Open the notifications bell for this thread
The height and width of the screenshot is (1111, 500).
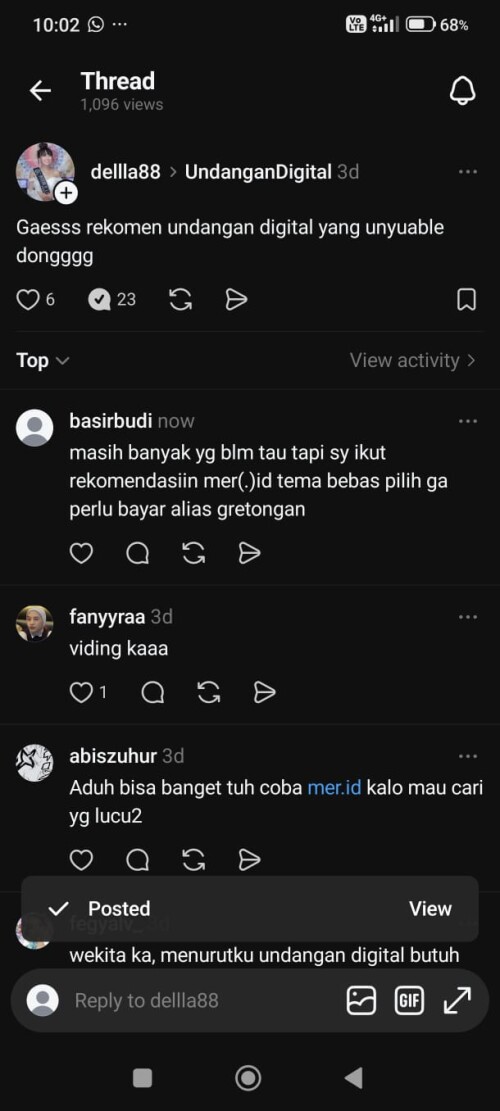[462, 91]
